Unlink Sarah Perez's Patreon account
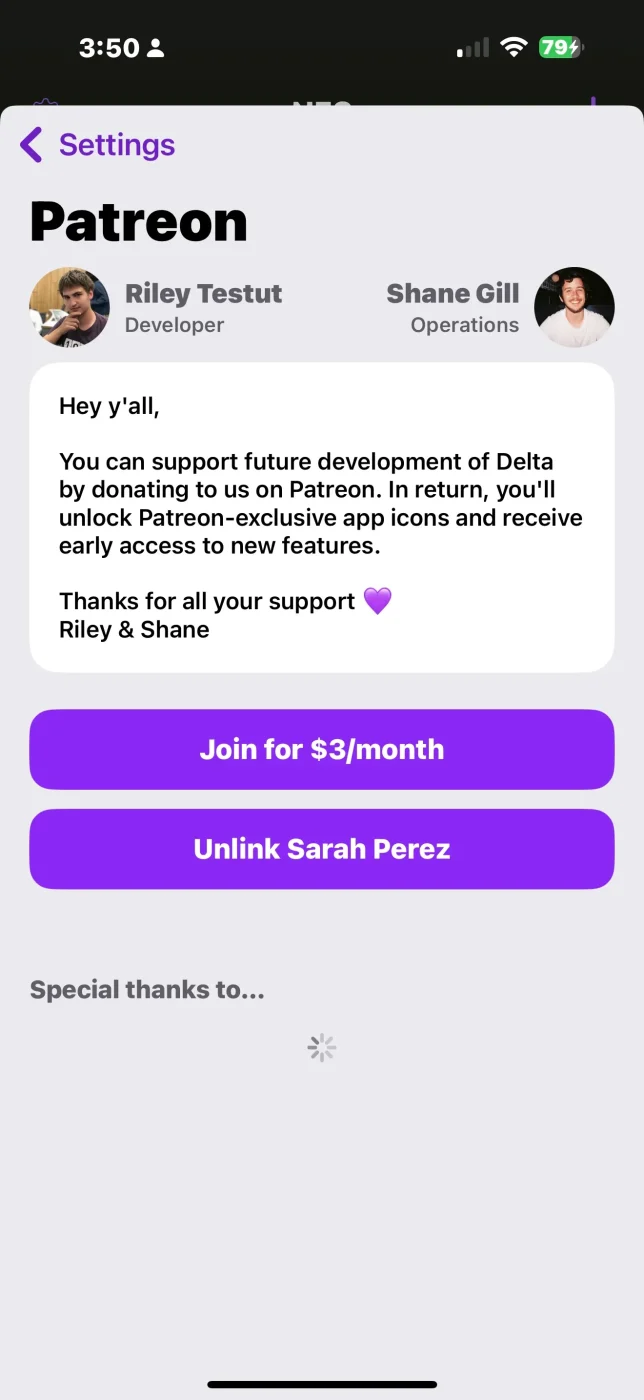This screenshot has width=644, height=1400. (321, 849)
